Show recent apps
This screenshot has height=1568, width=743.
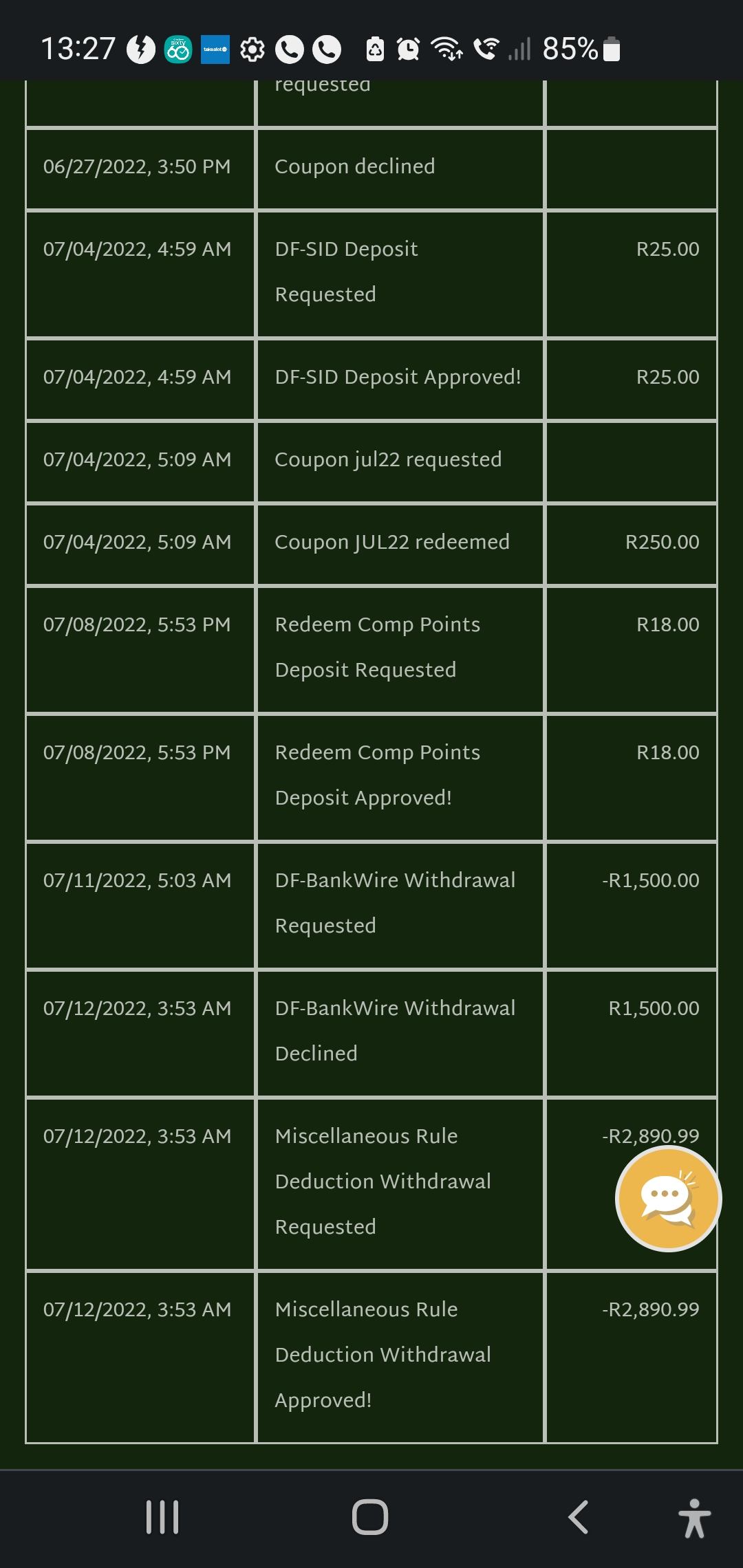click(162, 1517)
